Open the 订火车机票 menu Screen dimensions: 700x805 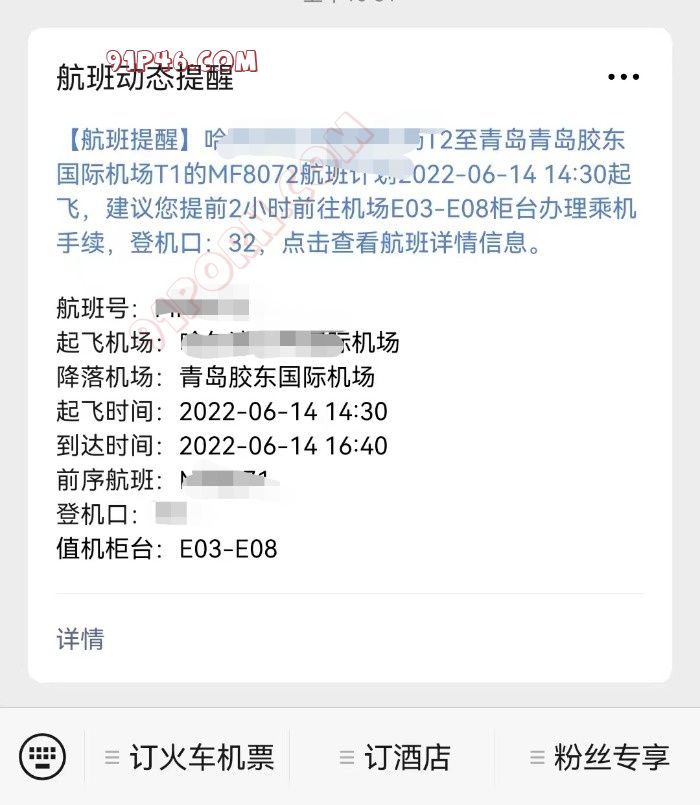point(190,757)
